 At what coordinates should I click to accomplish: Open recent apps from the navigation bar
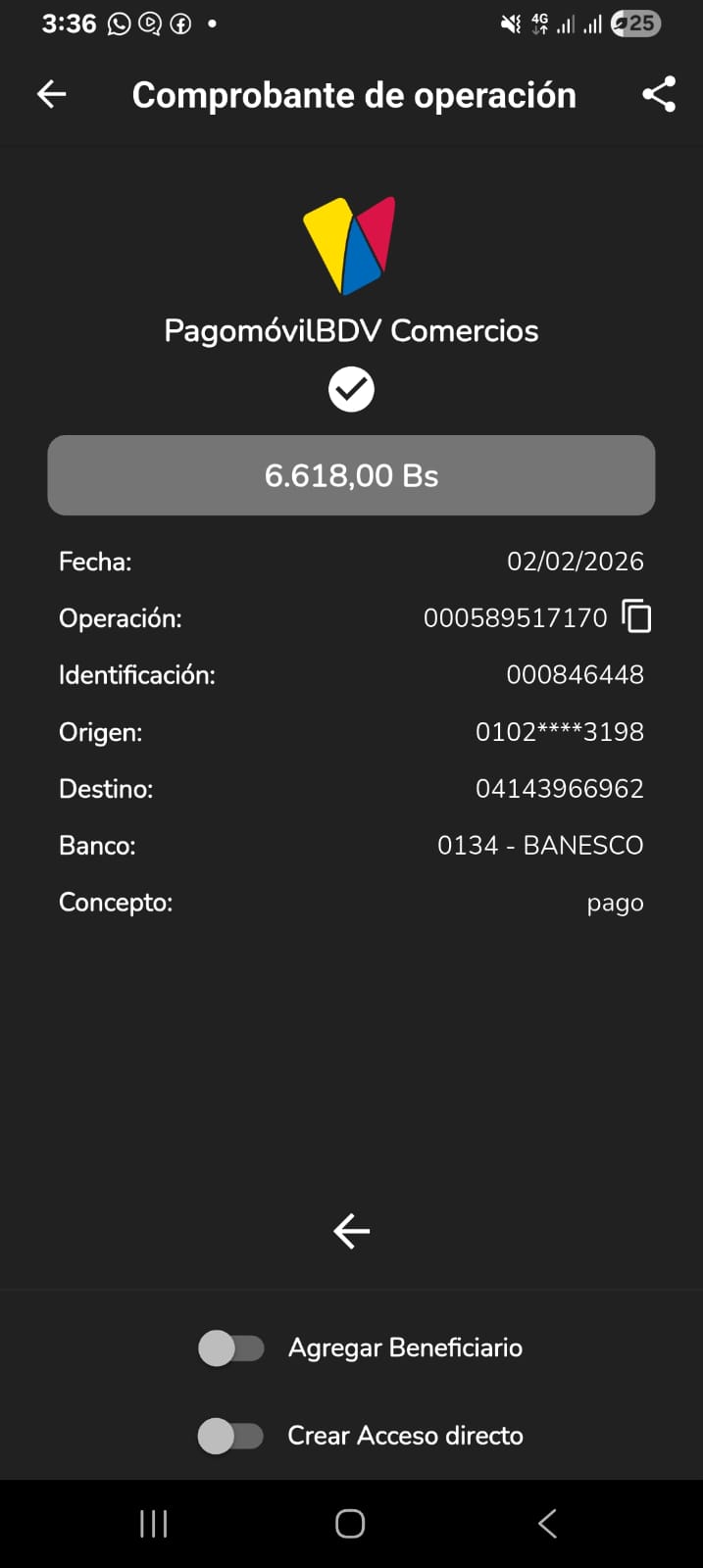click(x=154, y=1524)
